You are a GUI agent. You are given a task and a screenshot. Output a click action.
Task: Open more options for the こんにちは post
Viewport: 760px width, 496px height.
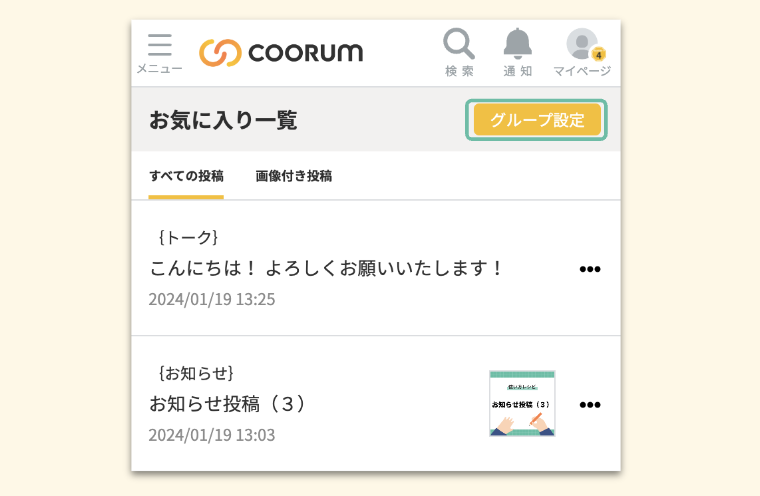590,269
